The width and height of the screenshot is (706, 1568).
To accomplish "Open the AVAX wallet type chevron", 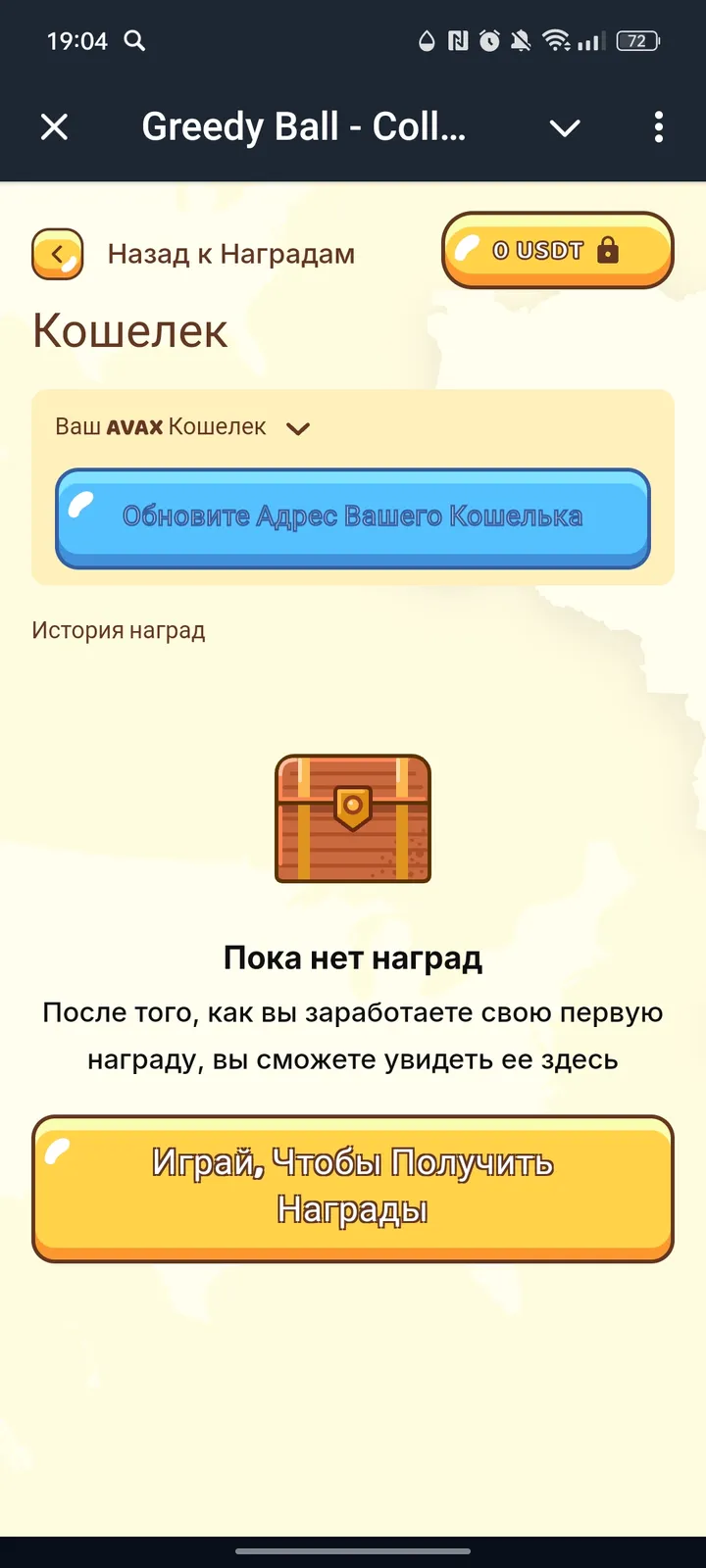I will tap(299, 427).
